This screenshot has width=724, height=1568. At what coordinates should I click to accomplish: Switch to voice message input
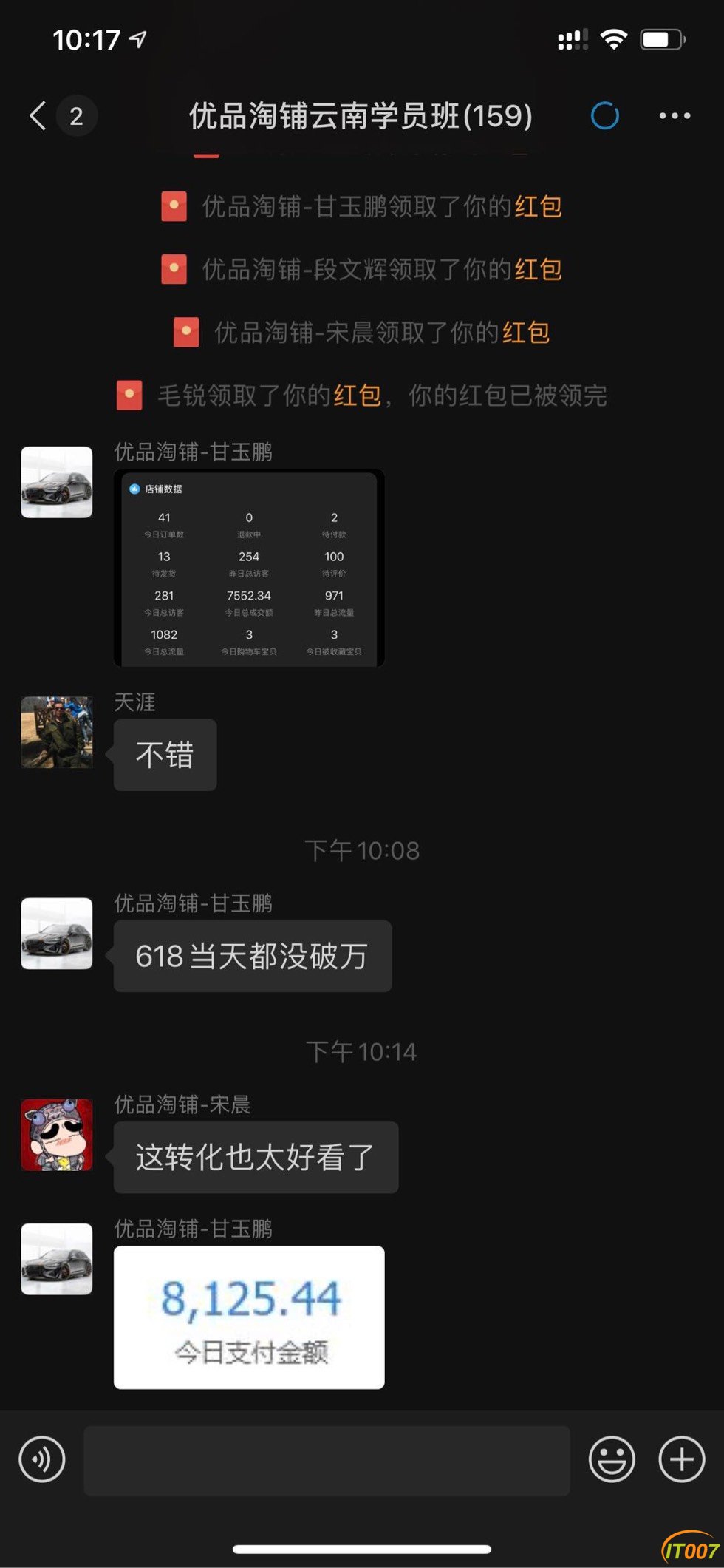[x=42, y=1460]
